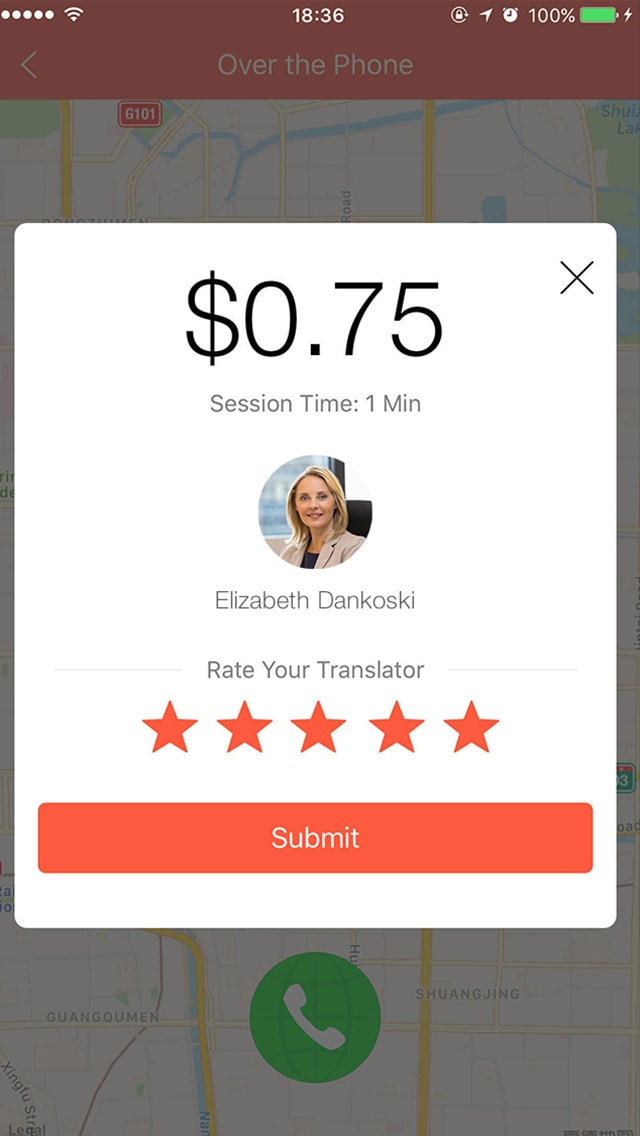
Task: Go back from Over the Phone
Action: (x=29, y=65)
